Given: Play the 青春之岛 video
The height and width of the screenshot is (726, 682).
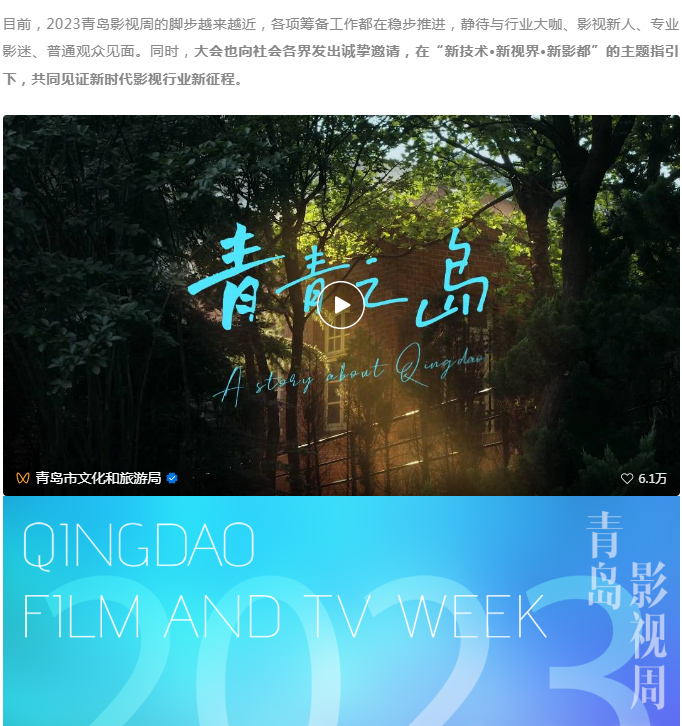Looking at the screenshot, I should [342, 305].
